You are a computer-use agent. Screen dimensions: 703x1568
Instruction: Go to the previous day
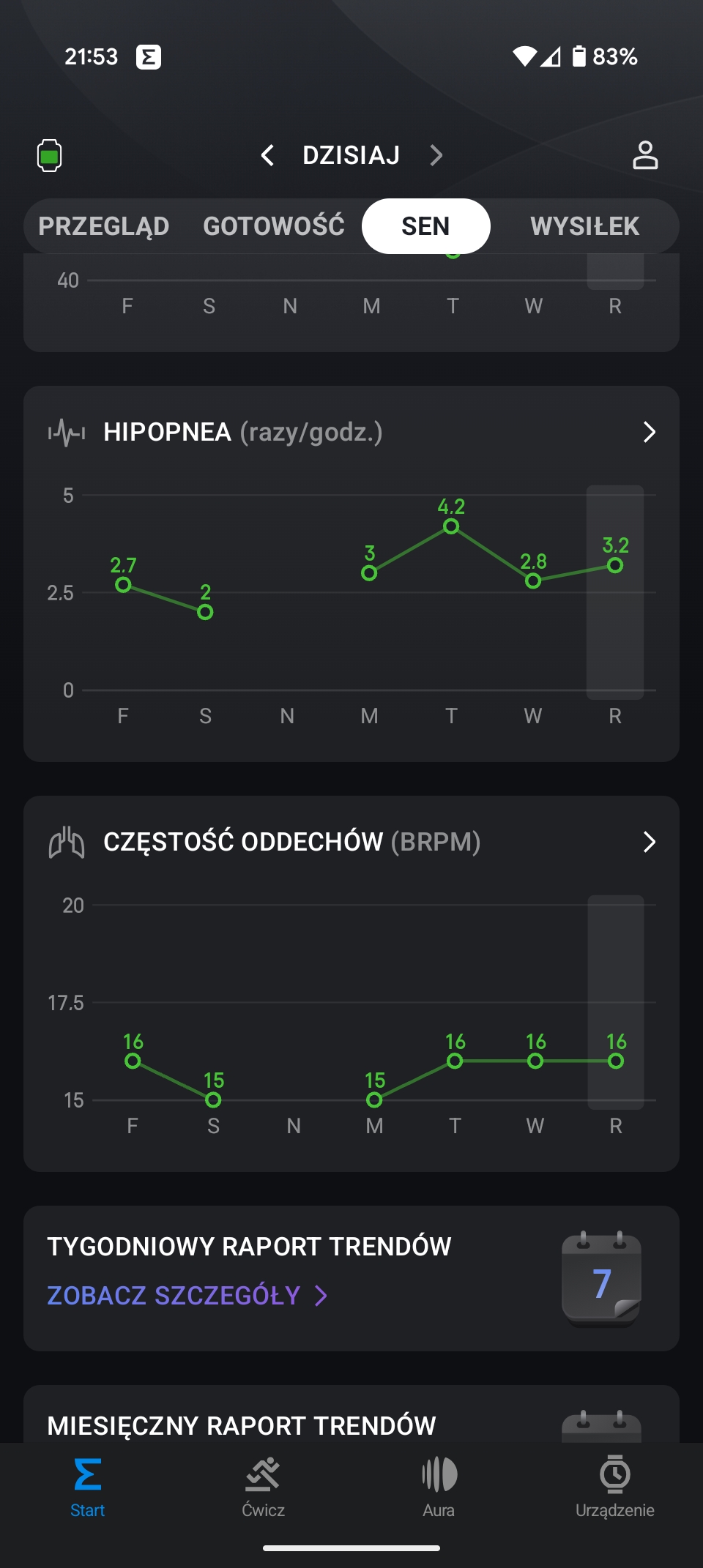point(267,155)
